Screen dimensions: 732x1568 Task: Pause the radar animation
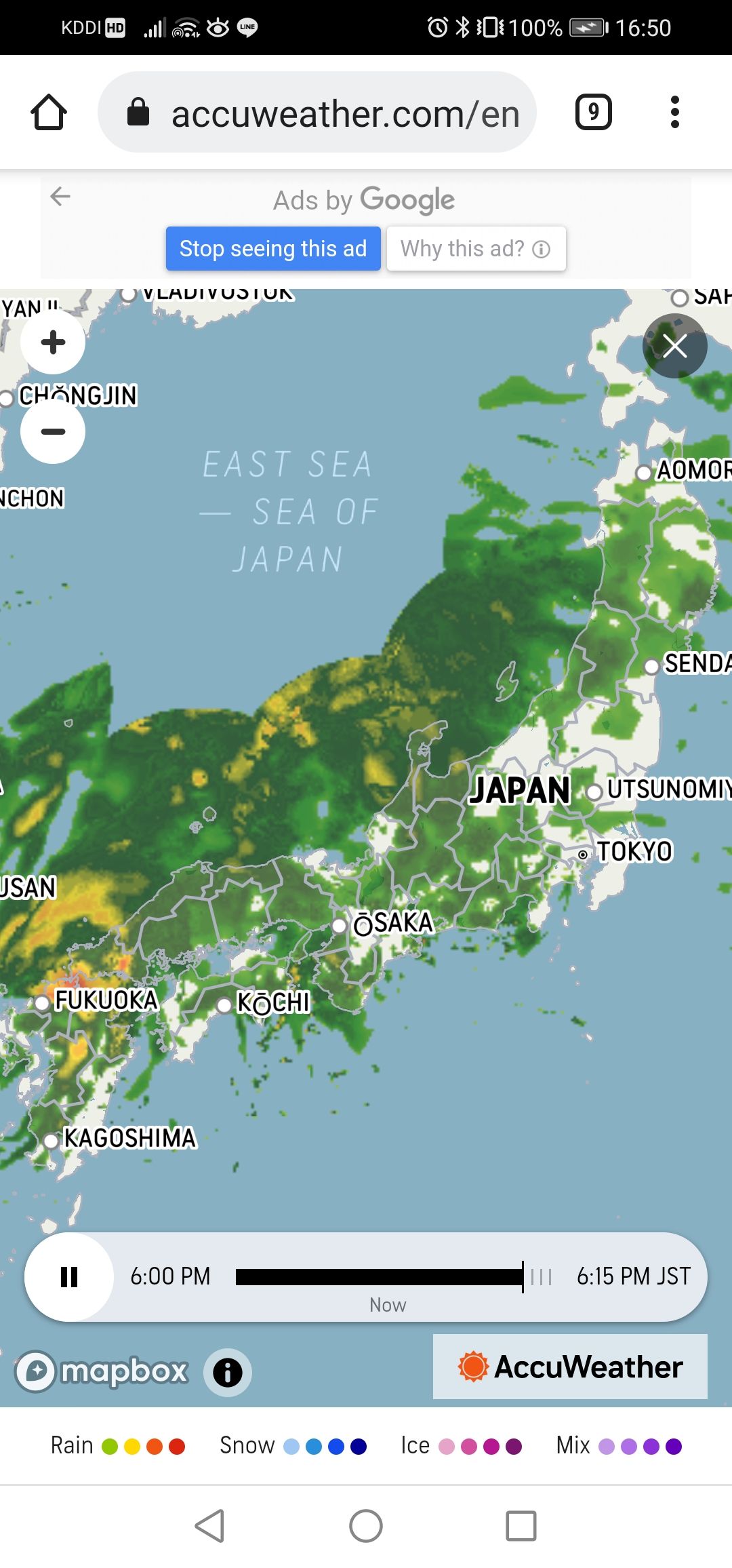69,1277
